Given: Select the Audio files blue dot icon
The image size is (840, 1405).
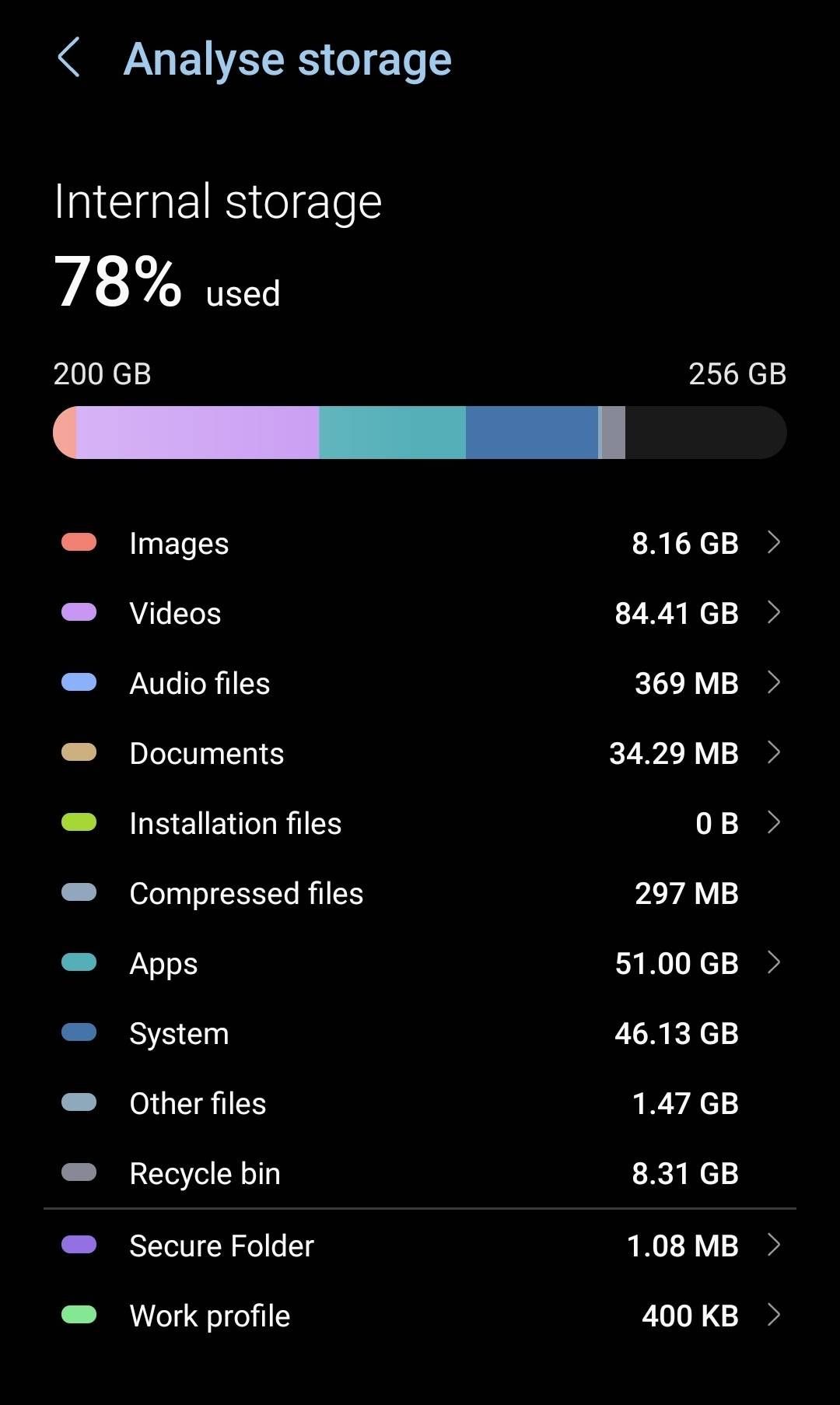Looking at the screenshot, I should 79,682.
